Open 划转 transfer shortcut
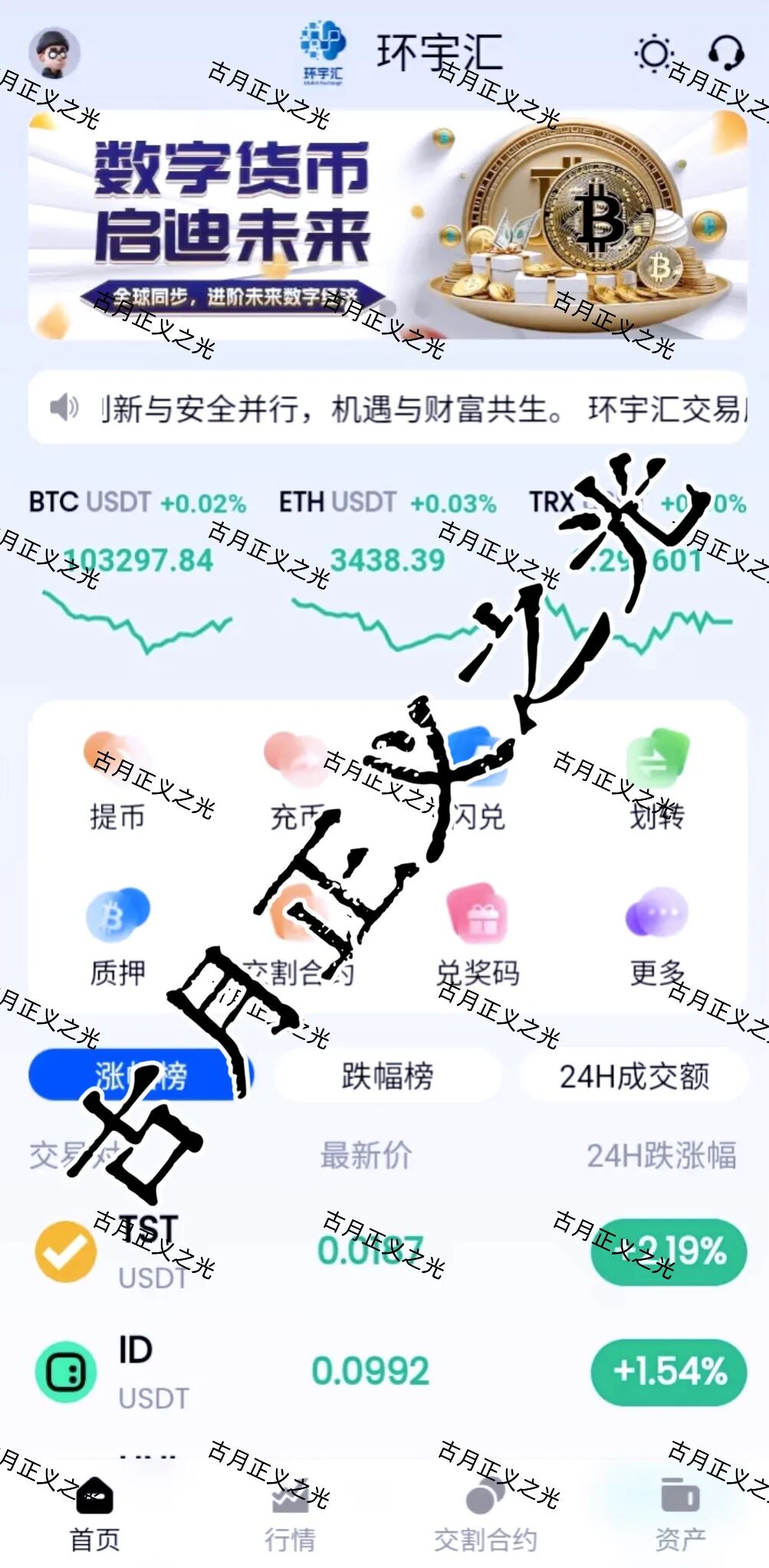 pos(657,782)
